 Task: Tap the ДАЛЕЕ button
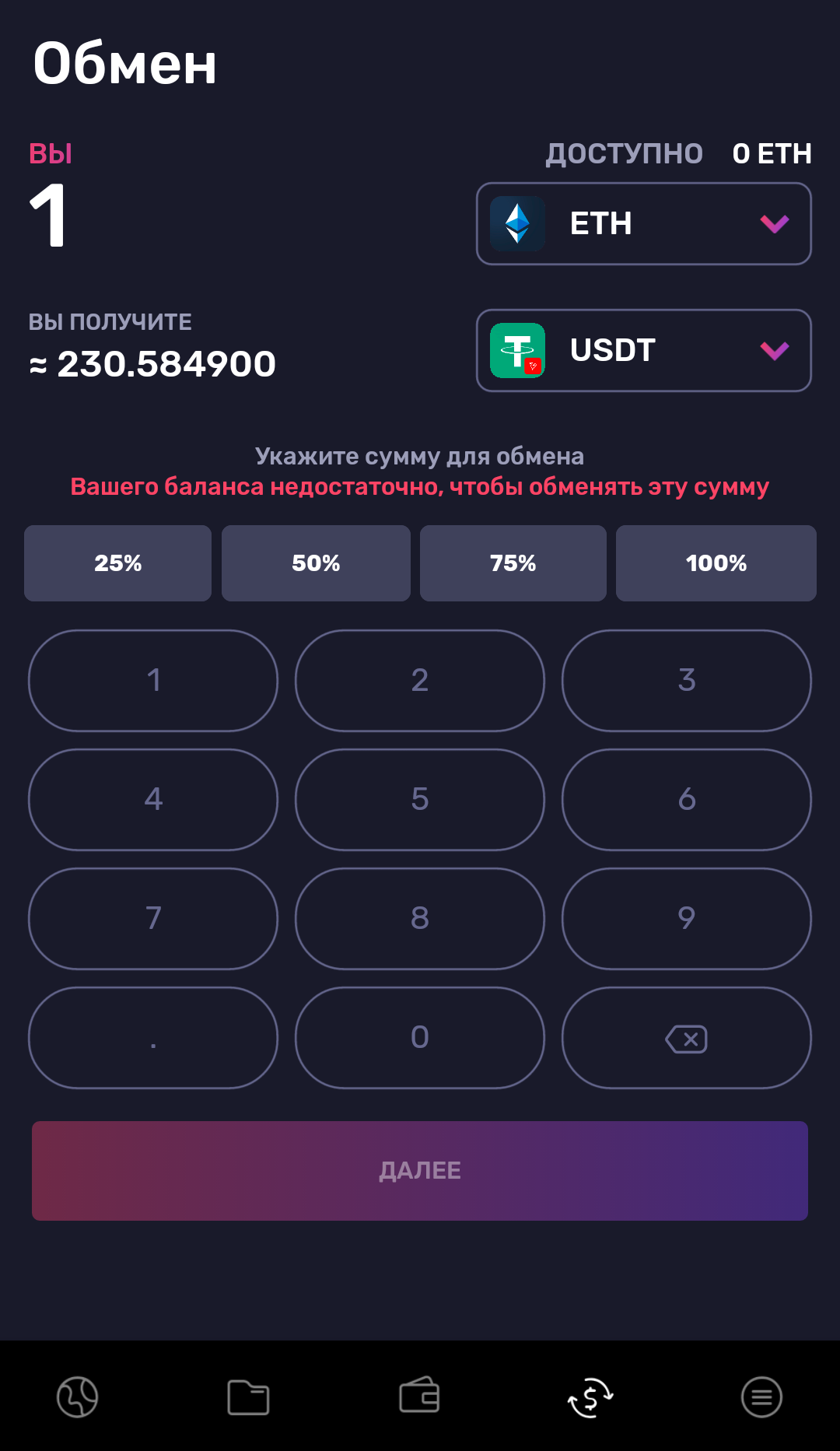tap(420, 1171)
